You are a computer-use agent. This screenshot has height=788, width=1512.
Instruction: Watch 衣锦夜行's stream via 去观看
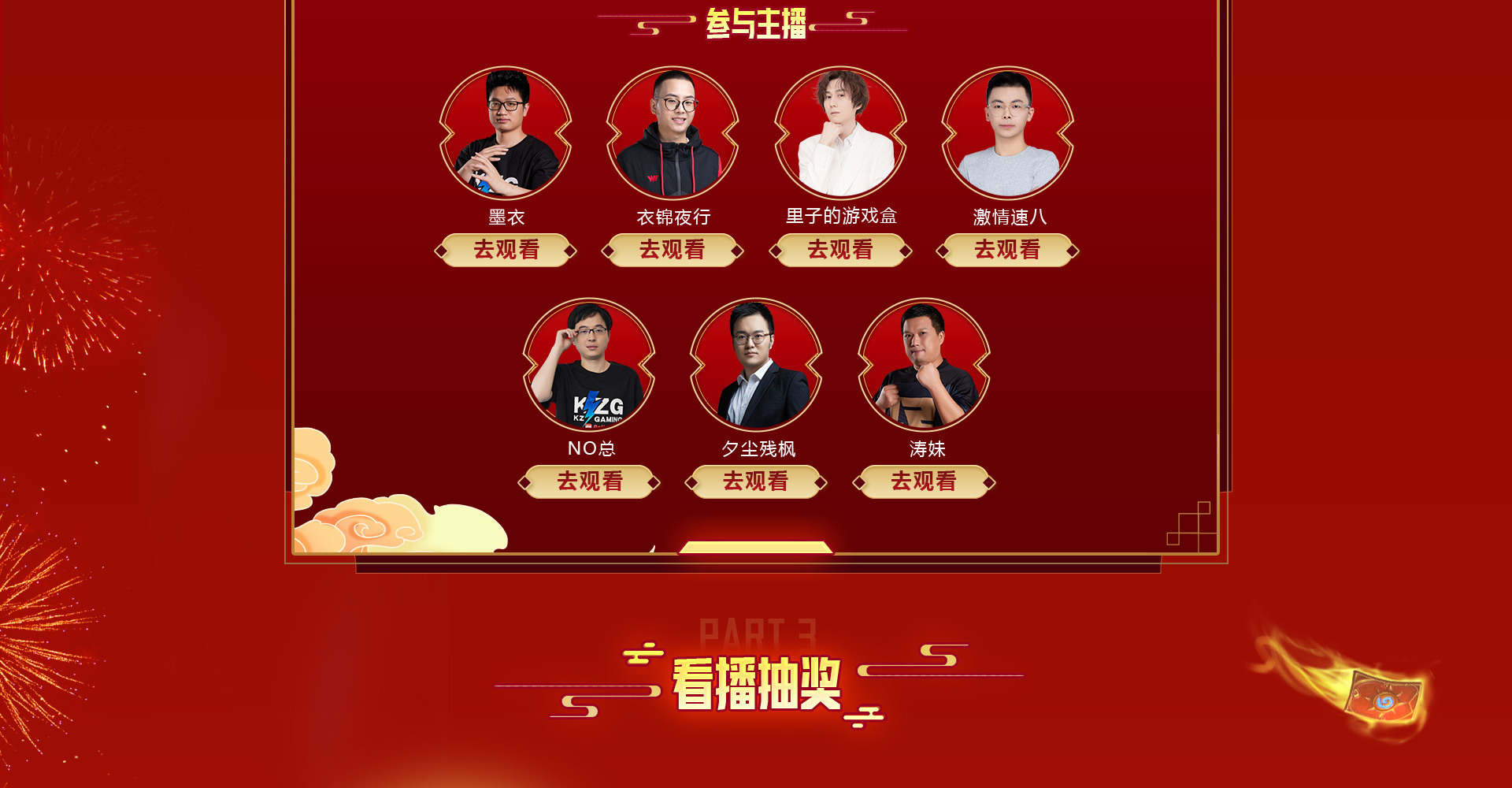click(673, 250)
